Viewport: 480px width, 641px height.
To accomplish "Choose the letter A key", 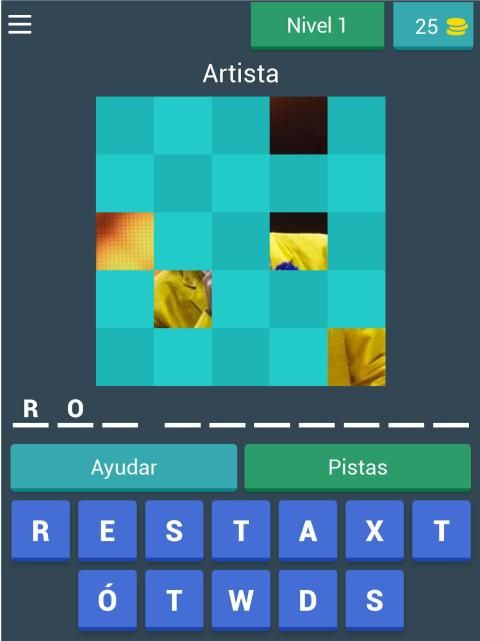I will click(x=308, y=530).
